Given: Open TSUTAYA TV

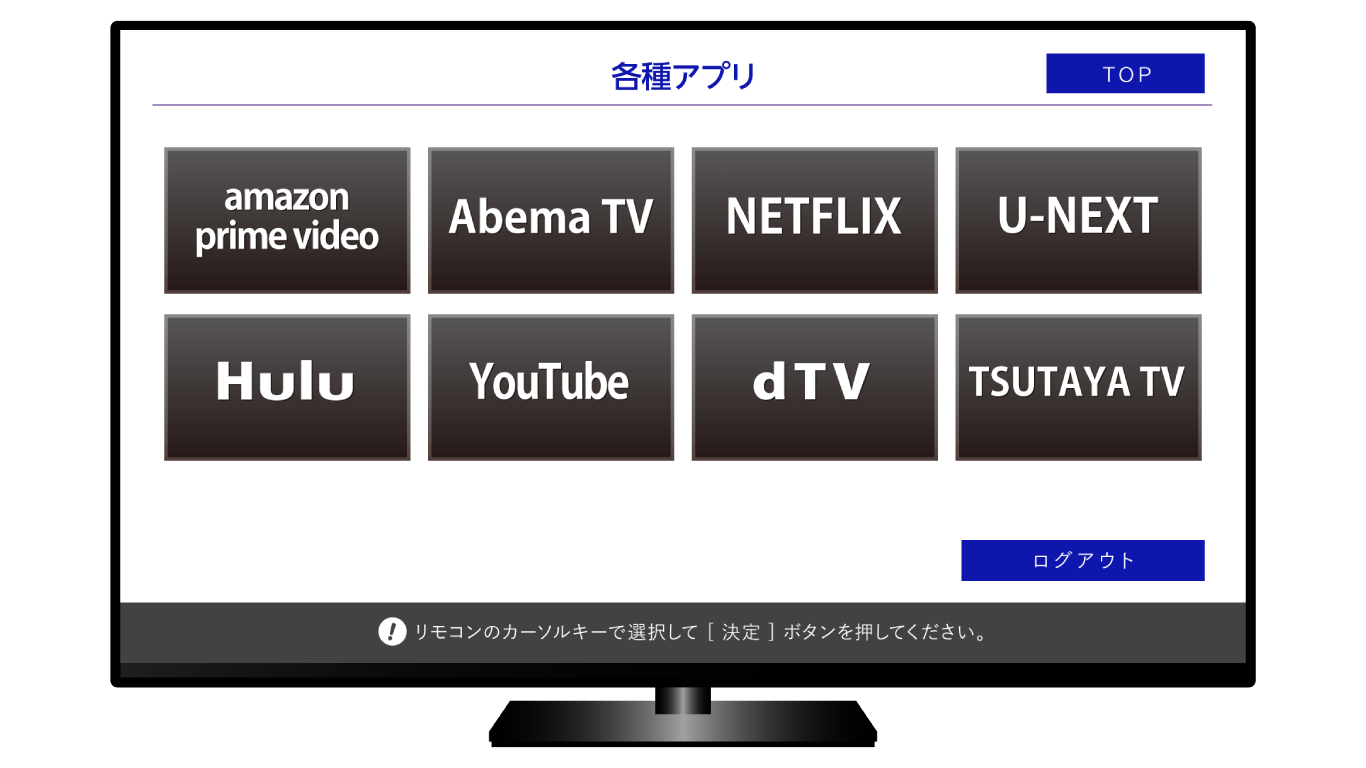Looking at the screenshot, I should pos(1078,387).
